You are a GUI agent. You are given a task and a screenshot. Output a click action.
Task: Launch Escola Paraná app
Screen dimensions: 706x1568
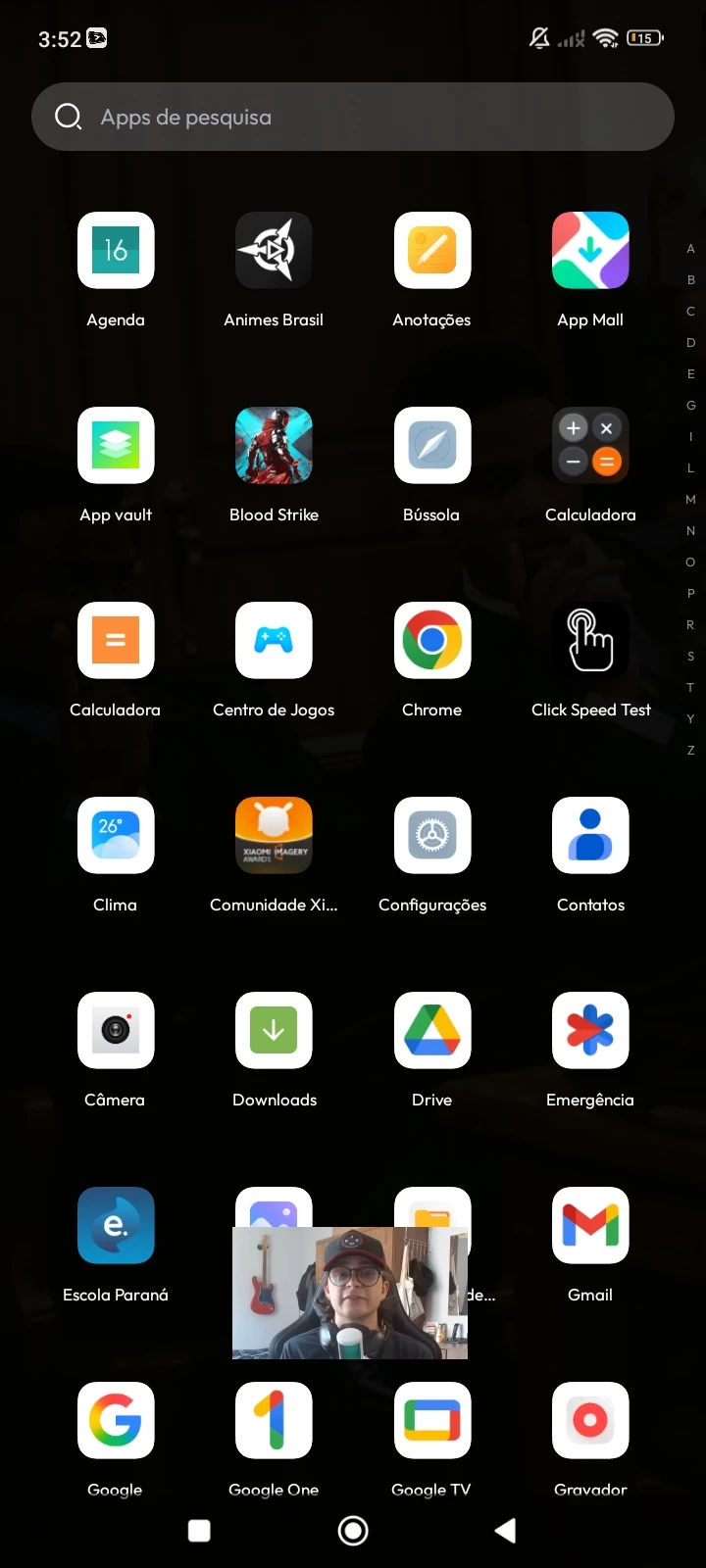point(116,1226)
